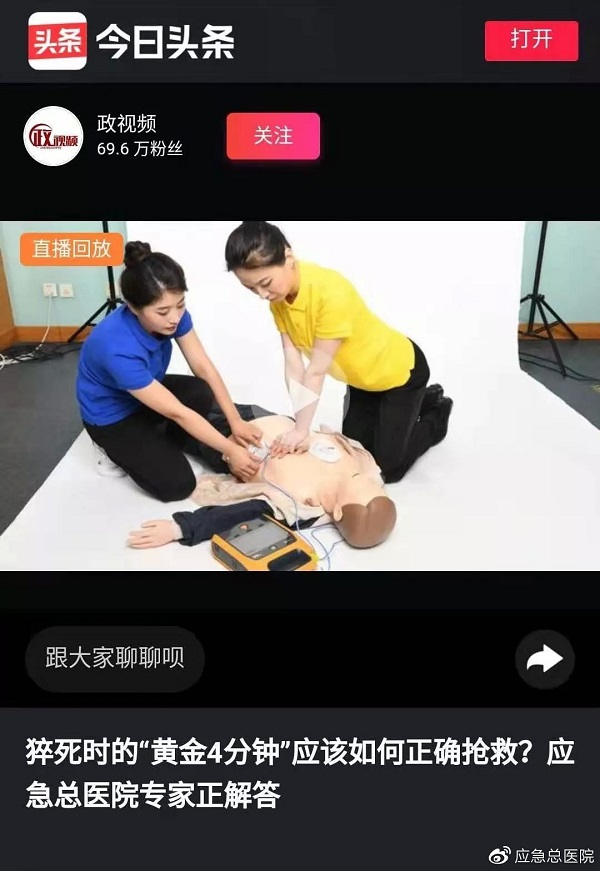Share this video with the arrow icon
Viewport: 600px width, 871px height.
(545, 659)
